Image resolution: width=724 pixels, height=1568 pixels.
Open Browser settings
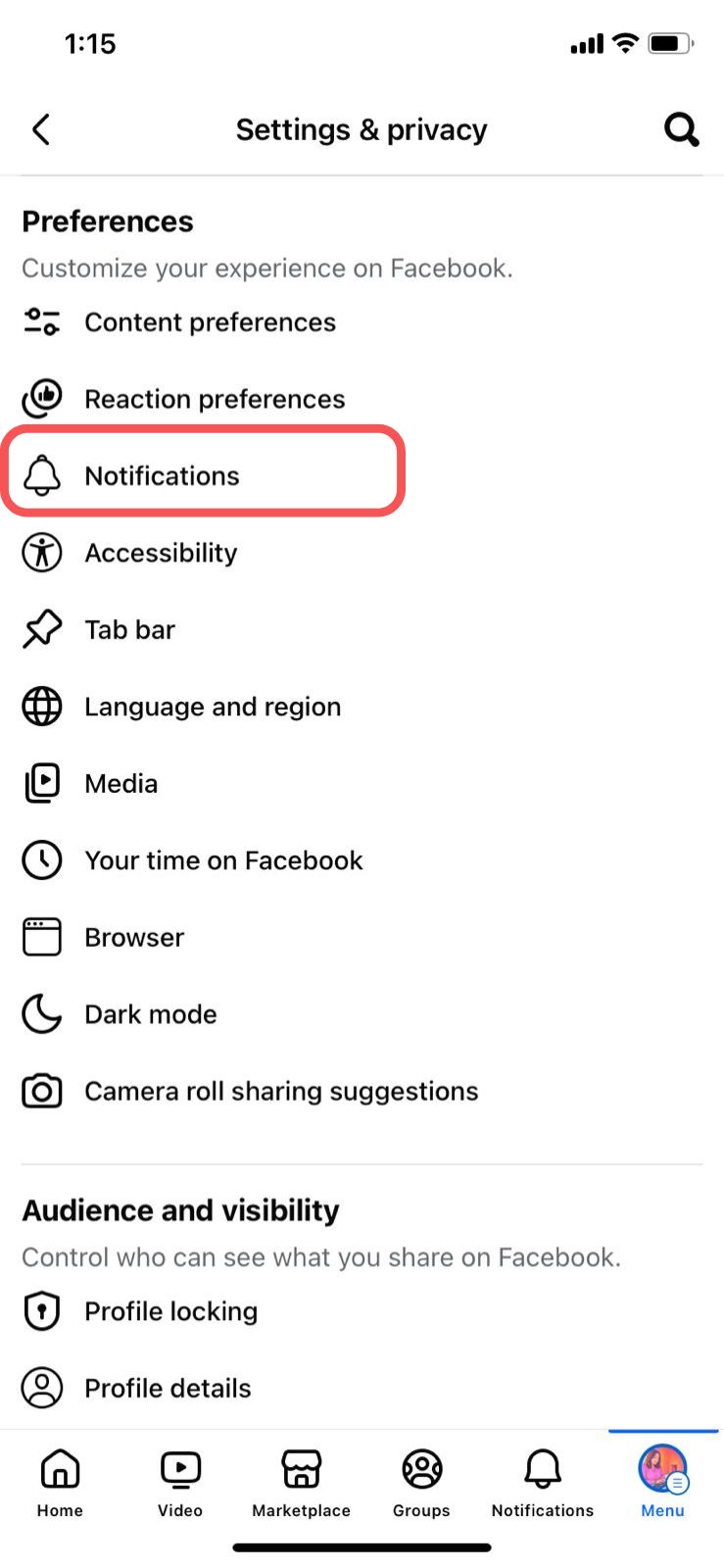362,937
